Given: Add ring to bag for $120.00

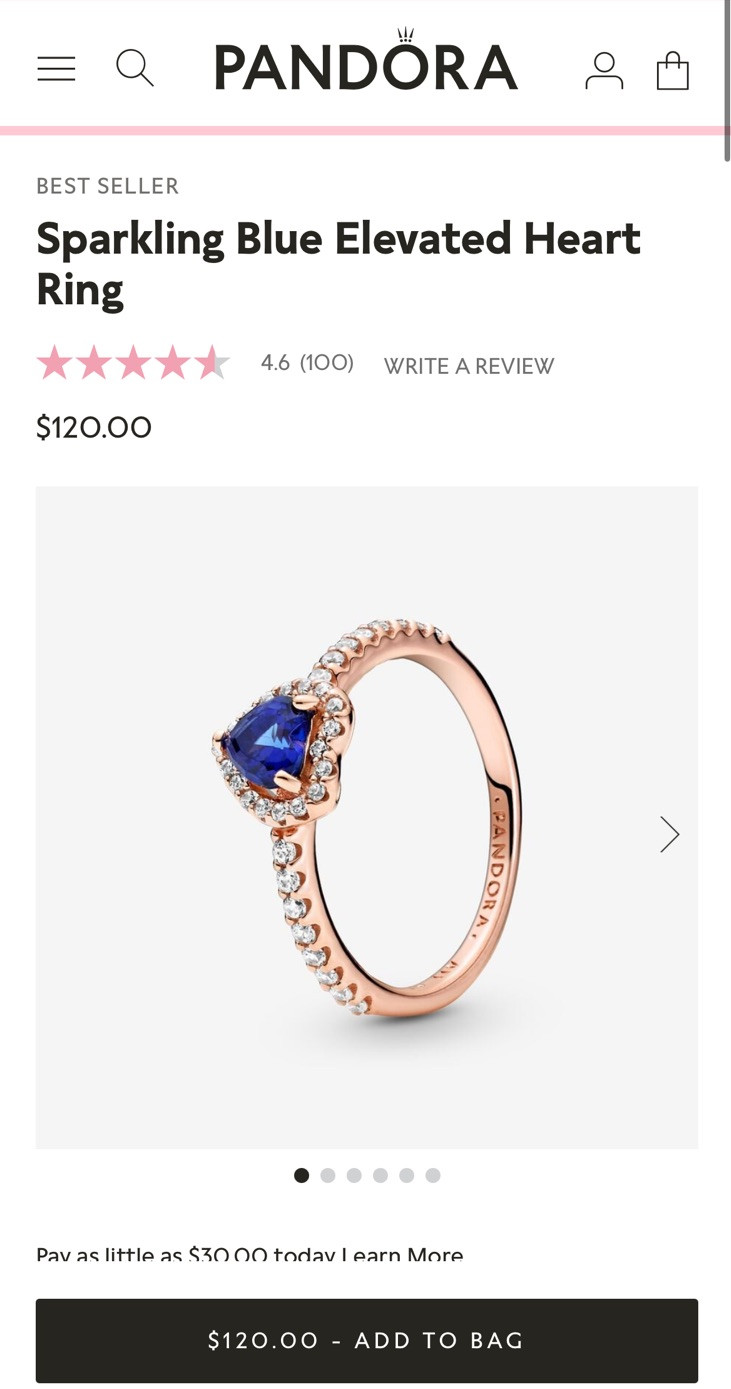Looking at the screenshot, I should click(x=367, y=1340).
